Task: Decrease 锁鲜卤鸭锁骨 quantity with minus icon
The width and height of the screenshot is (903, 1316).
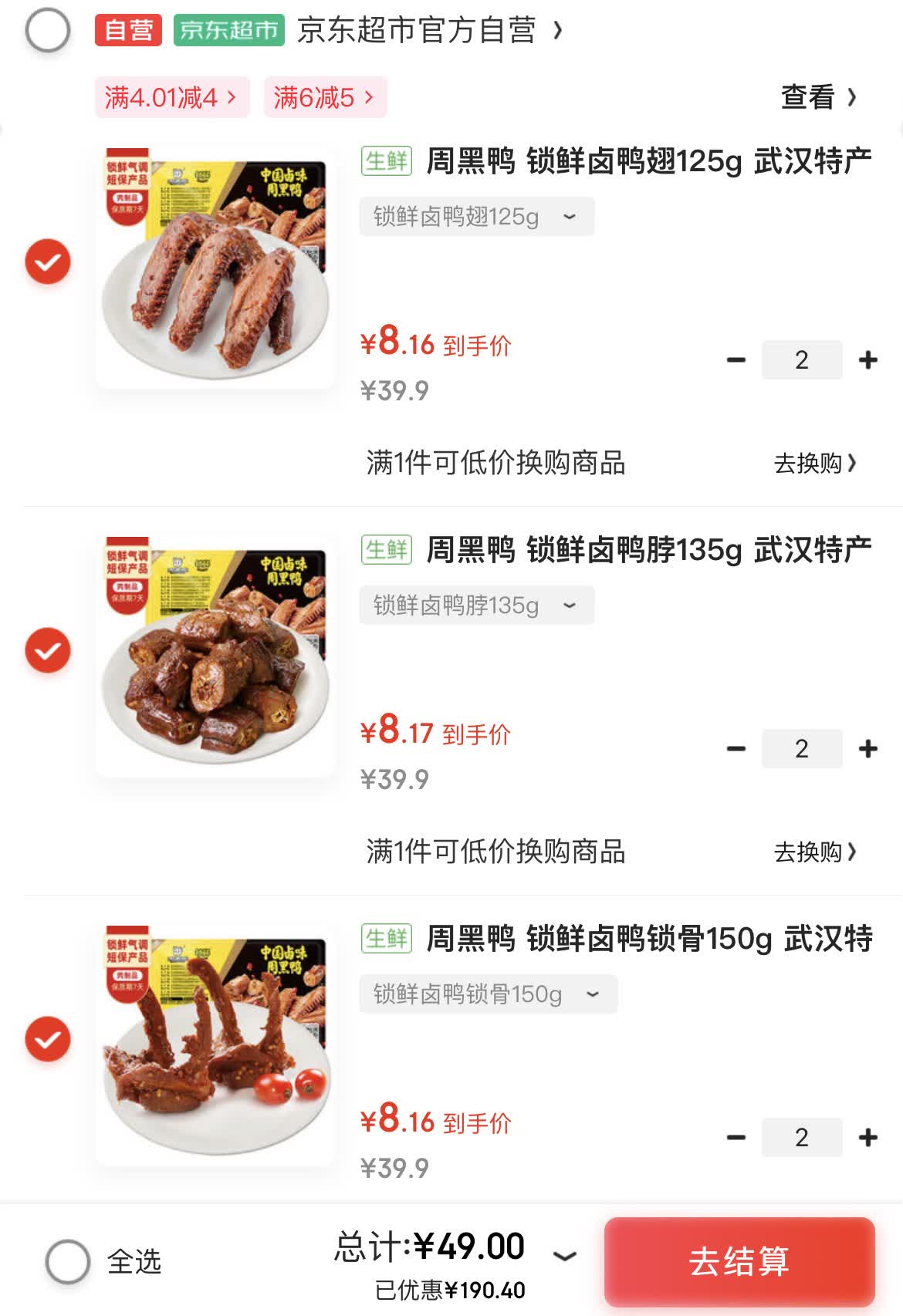Action: pos(736,1138)
